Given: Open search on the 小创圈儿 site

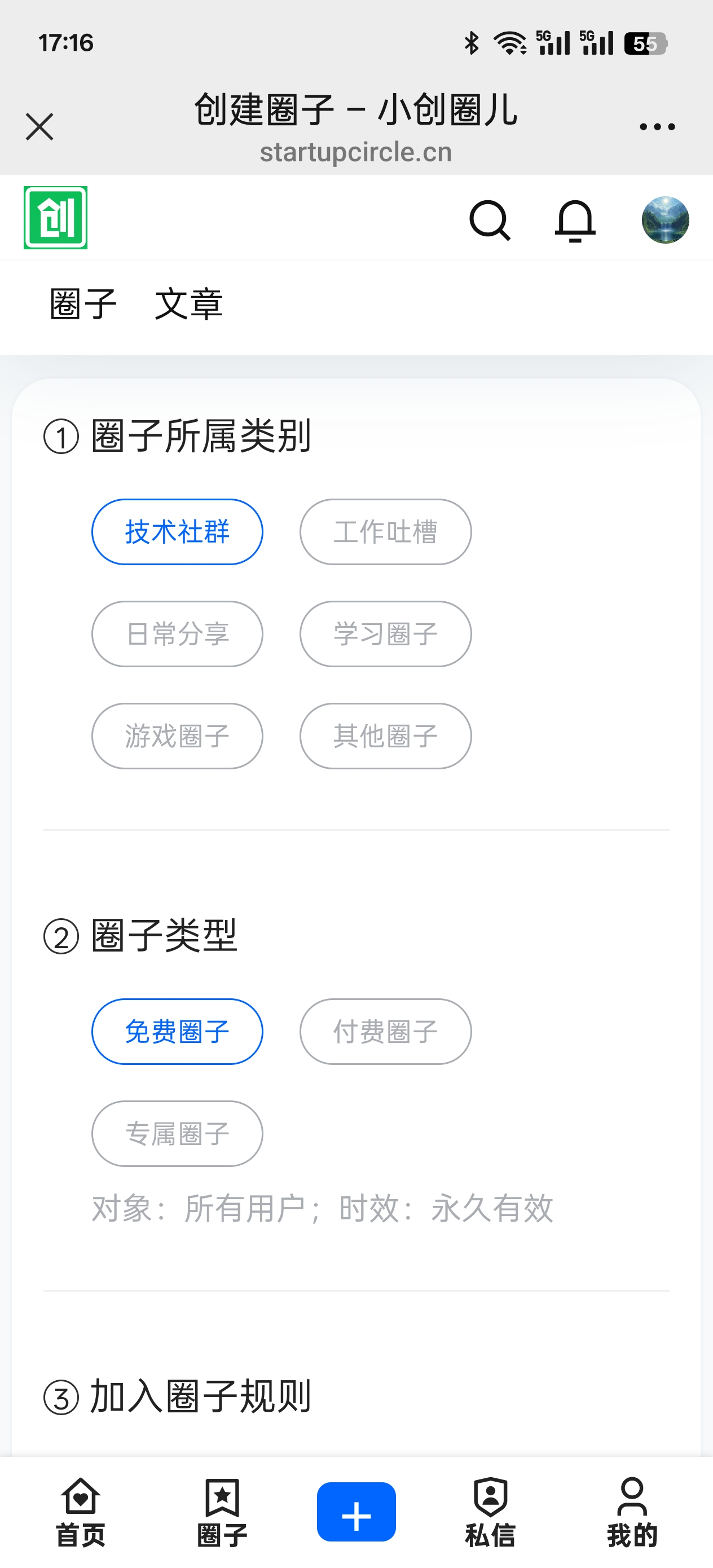Looking at the screenshot, I should pyautogui.click(x=491, y=221).
